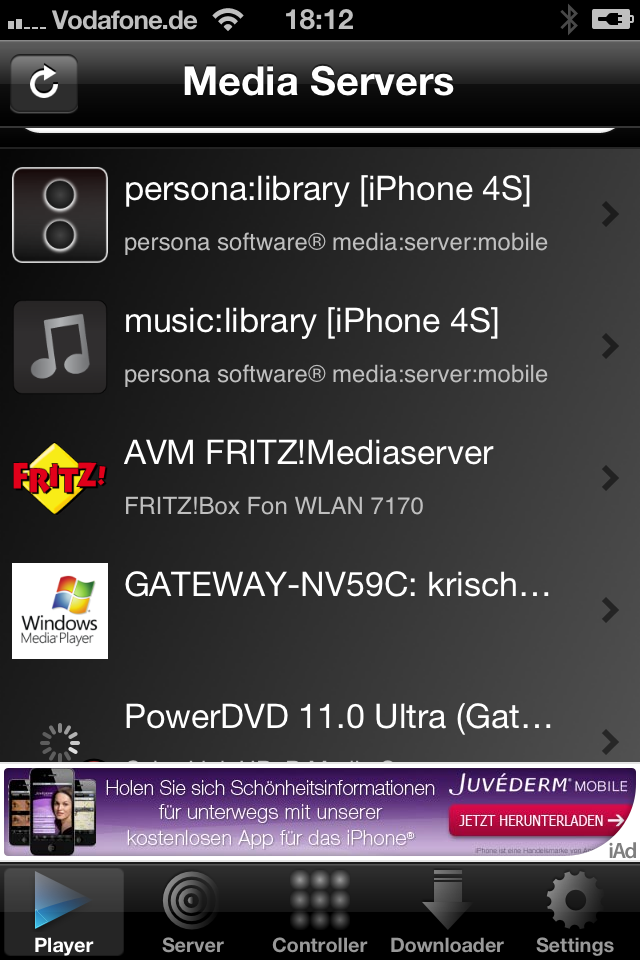
Task: Go to the Controller tab
Action: pos(320,911)
